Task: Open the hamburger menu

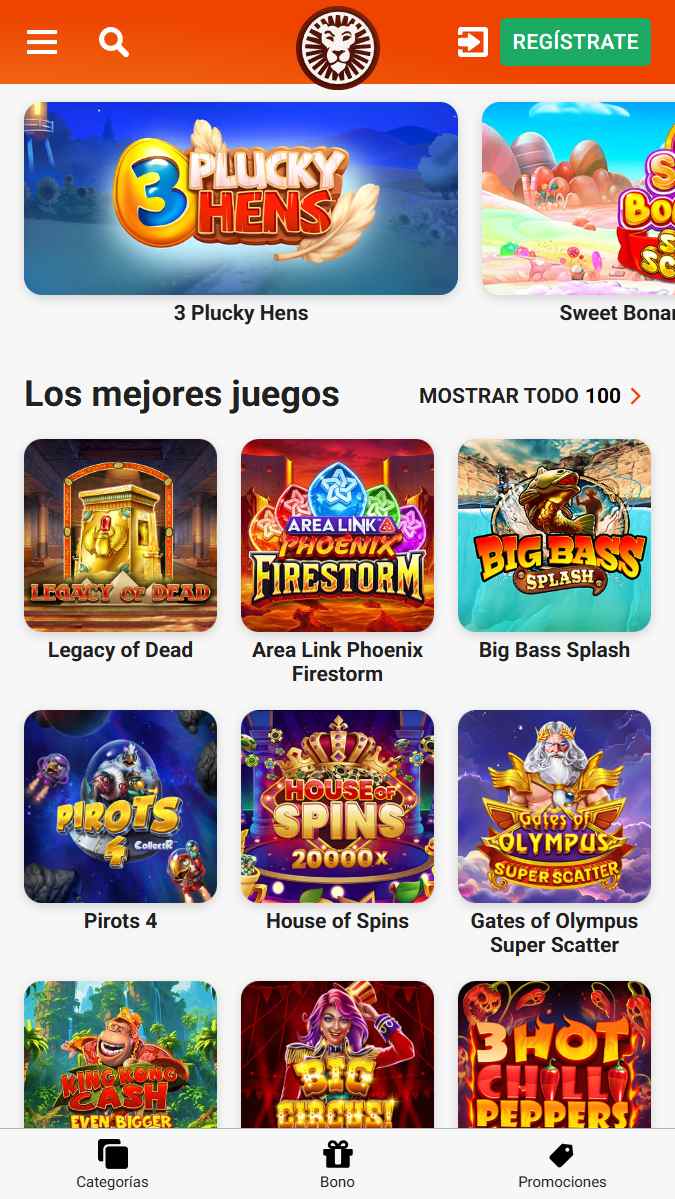Action: click(x=42, y=41)
